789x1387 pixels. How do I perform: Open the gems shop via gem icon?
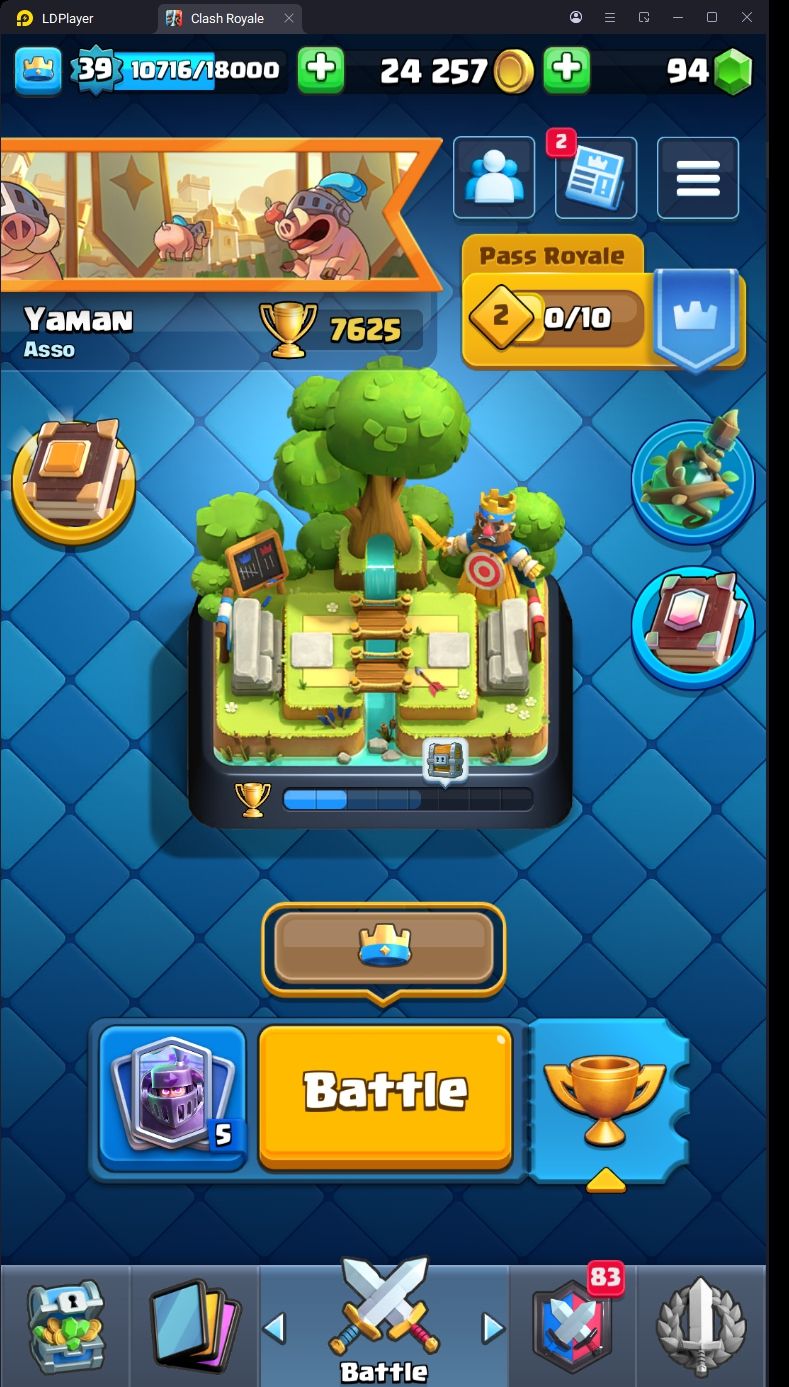point(732,71)
